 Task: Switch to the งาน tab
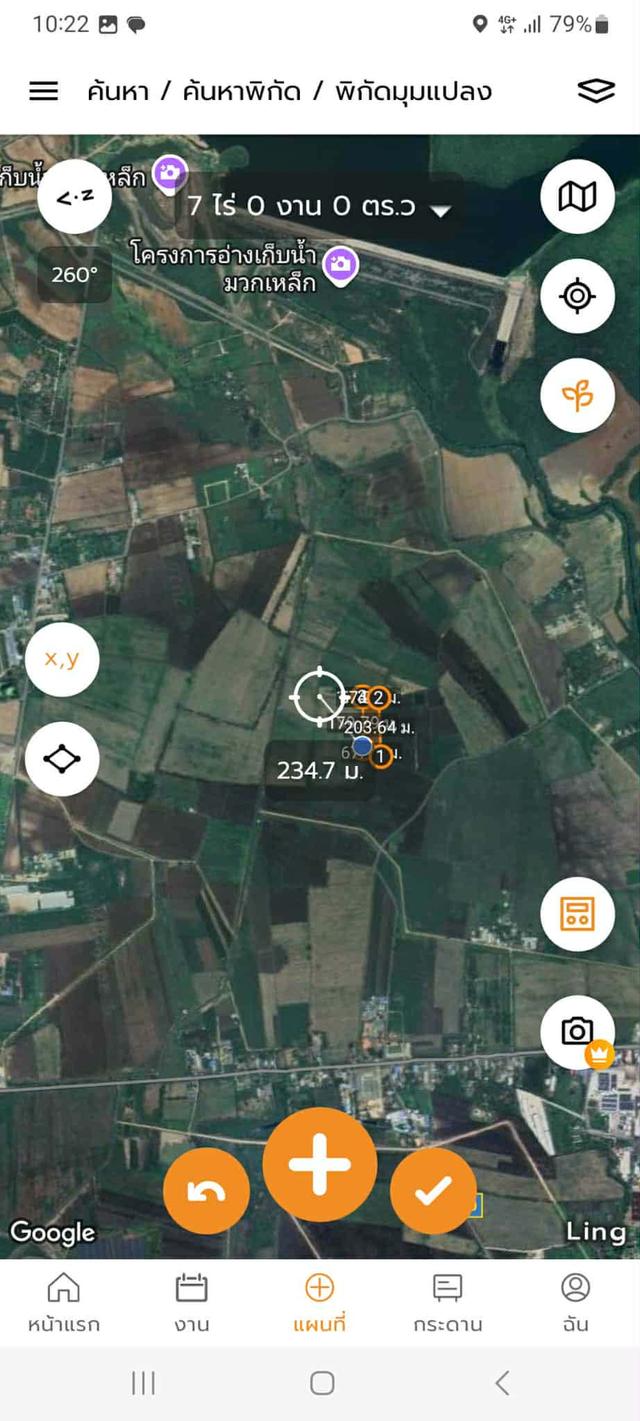(x=191, y=1303)
